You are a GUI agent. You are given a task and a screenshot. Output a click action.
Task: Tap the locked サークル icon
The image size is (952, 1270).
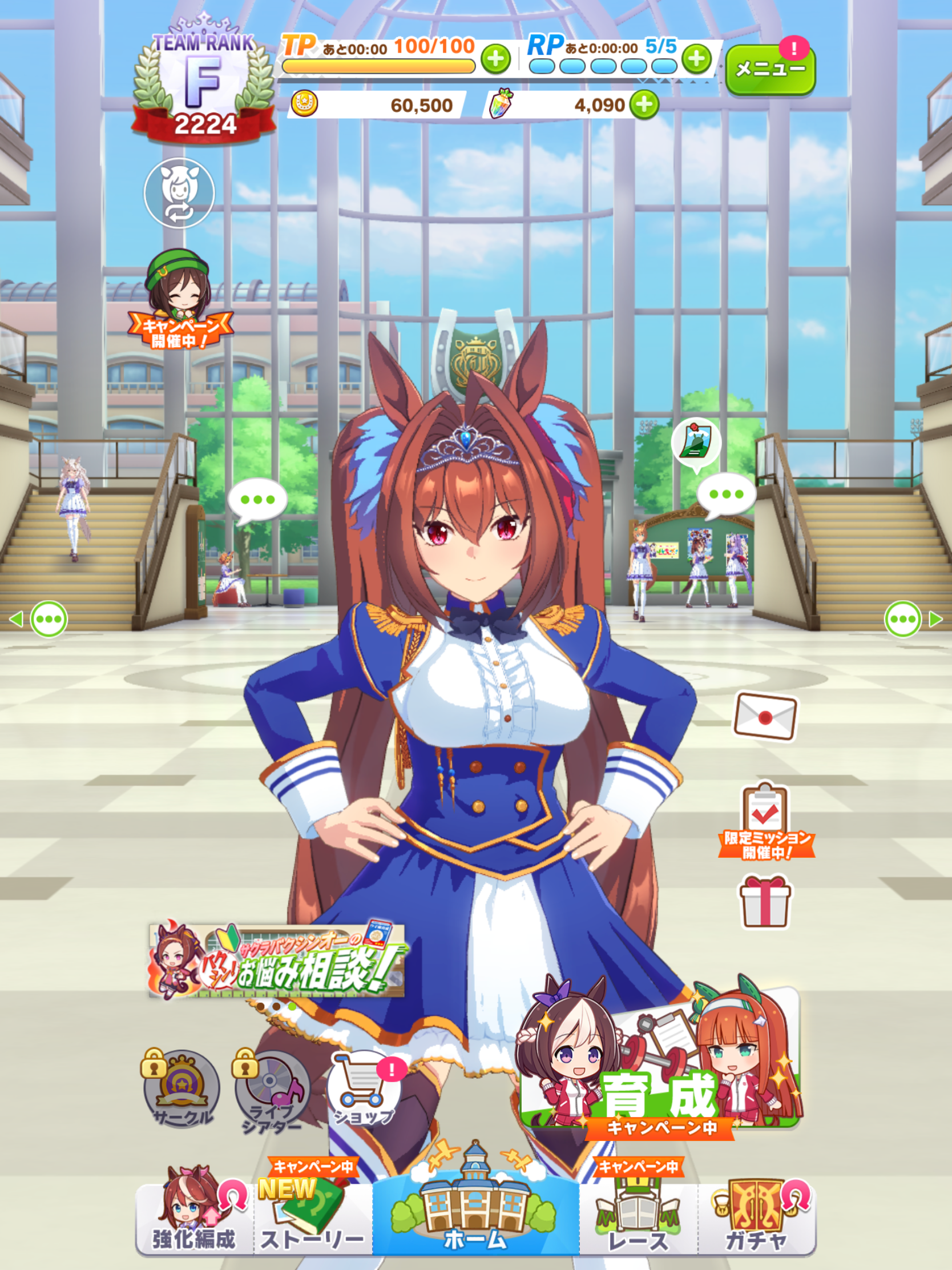(x=181, y=1089)
